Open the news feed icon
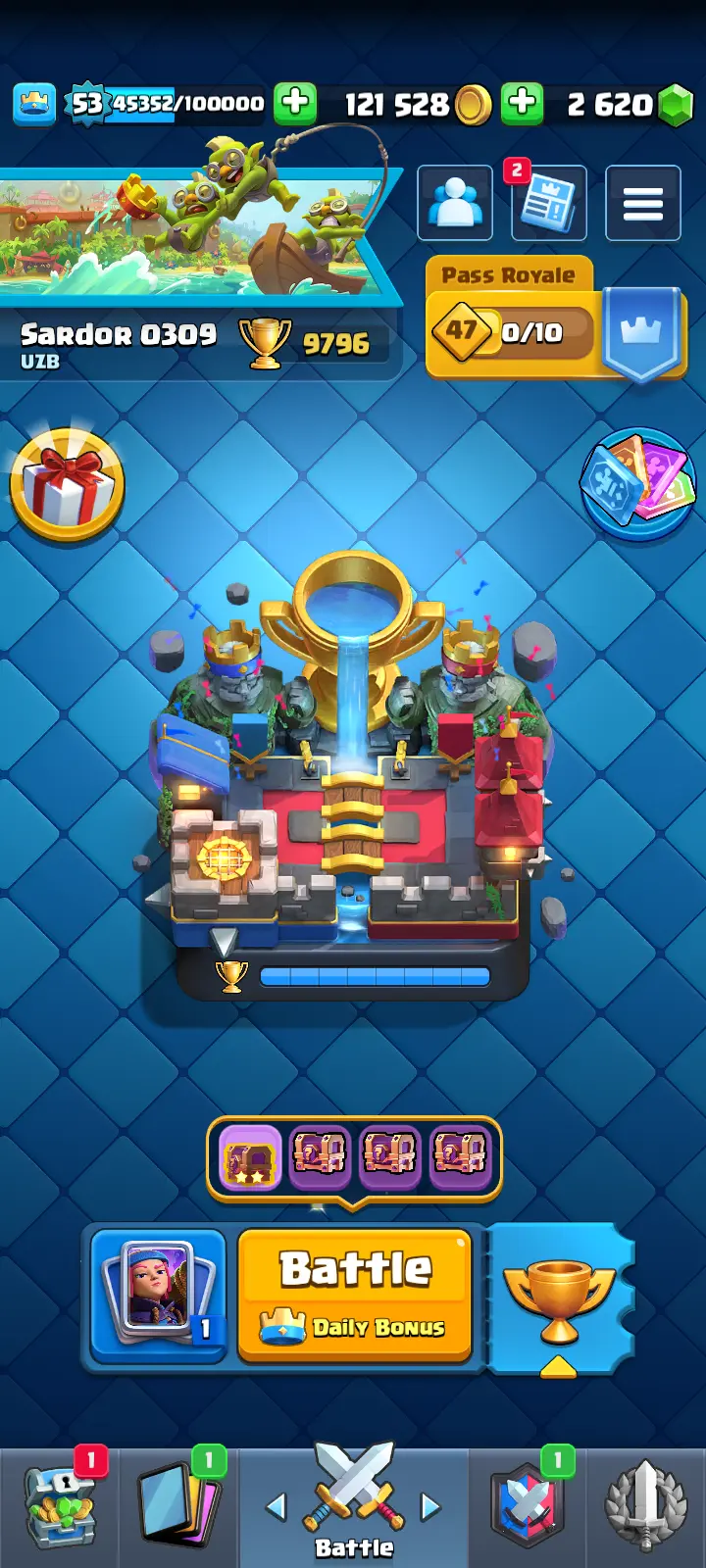The image size is (706, 1568). [x=548, y=204]
